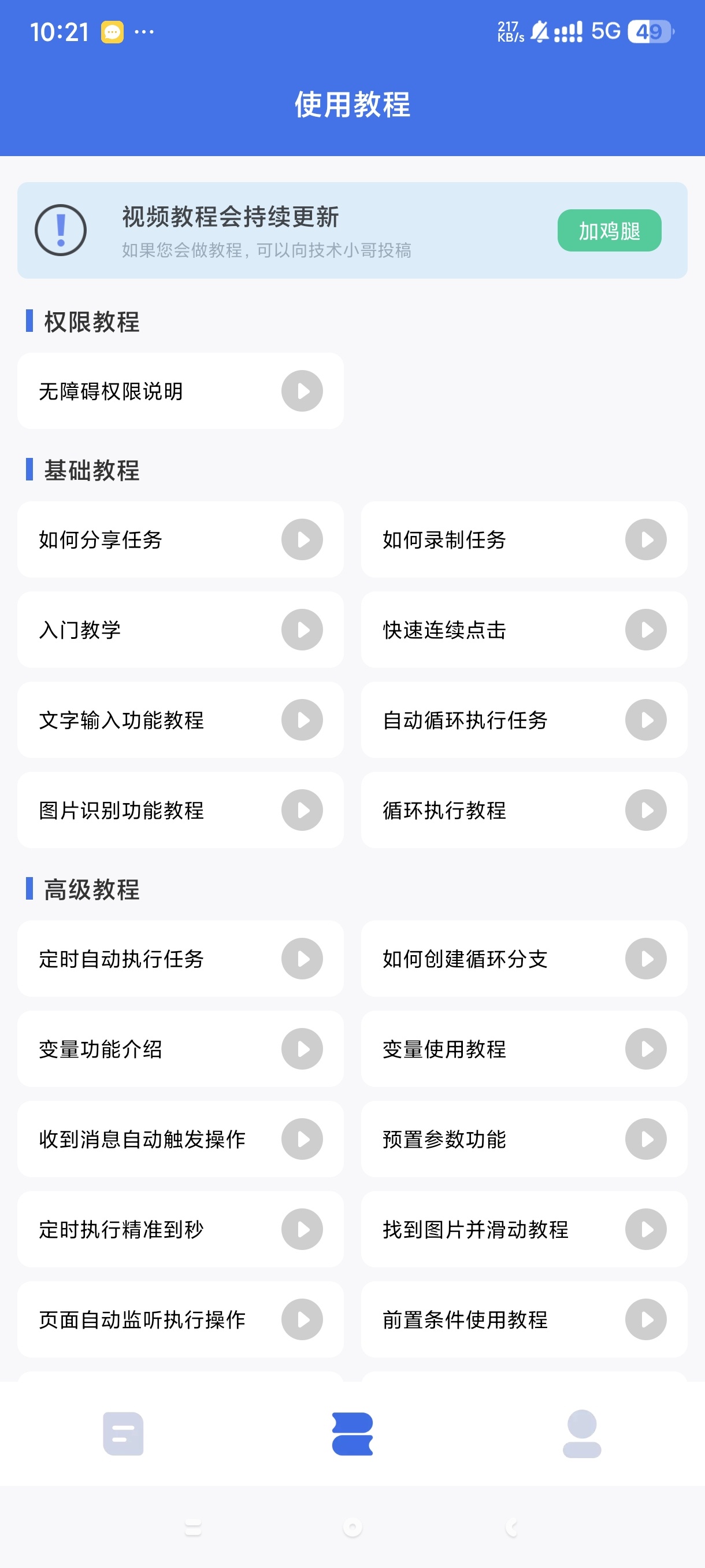Open 收到消息自动触发操作 tutorial
705x1568 pixels.
[x=180, y=1139]
